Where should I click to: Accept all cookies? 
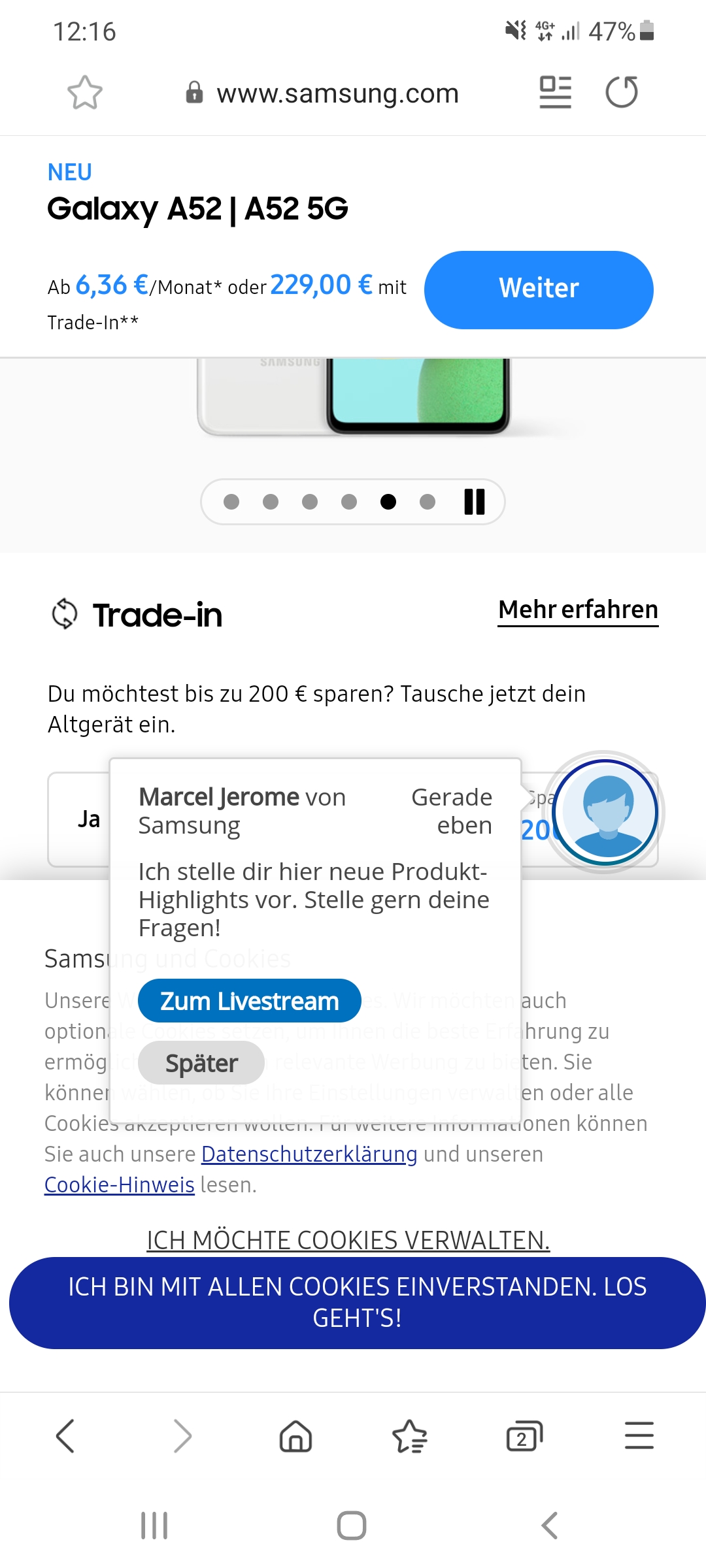click(x=357, y=1303)
